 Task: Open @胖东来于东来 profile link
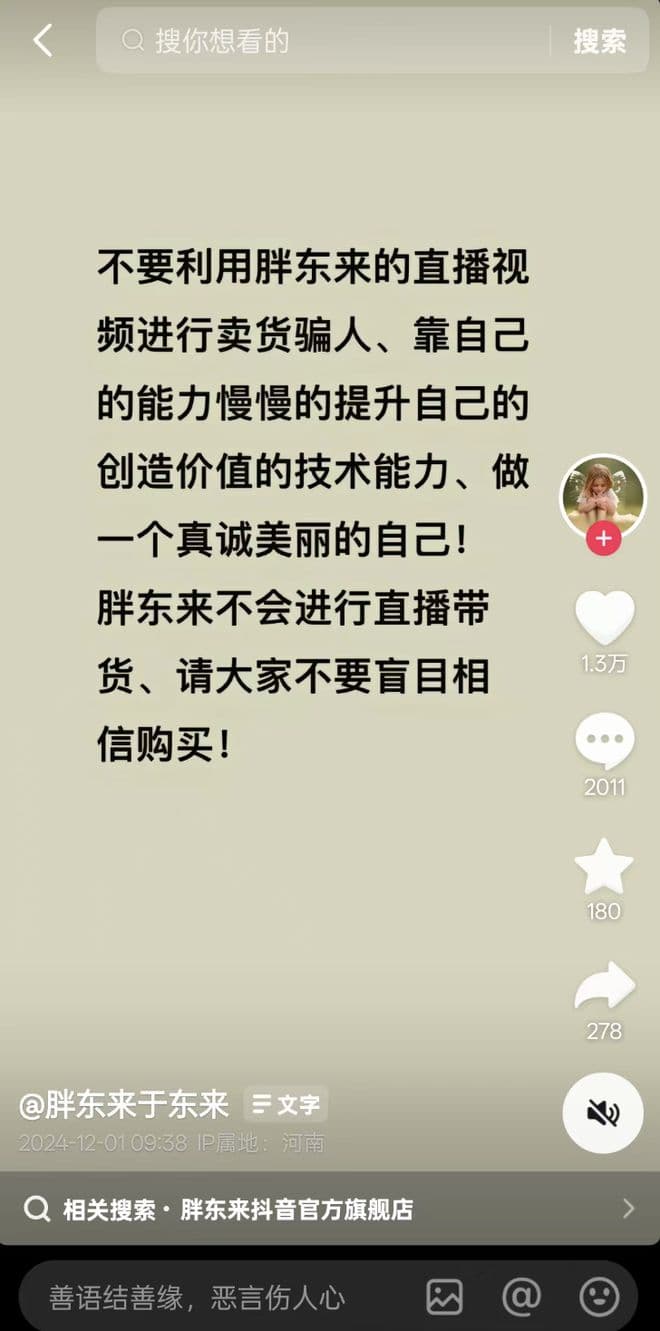coord(124,1105)
